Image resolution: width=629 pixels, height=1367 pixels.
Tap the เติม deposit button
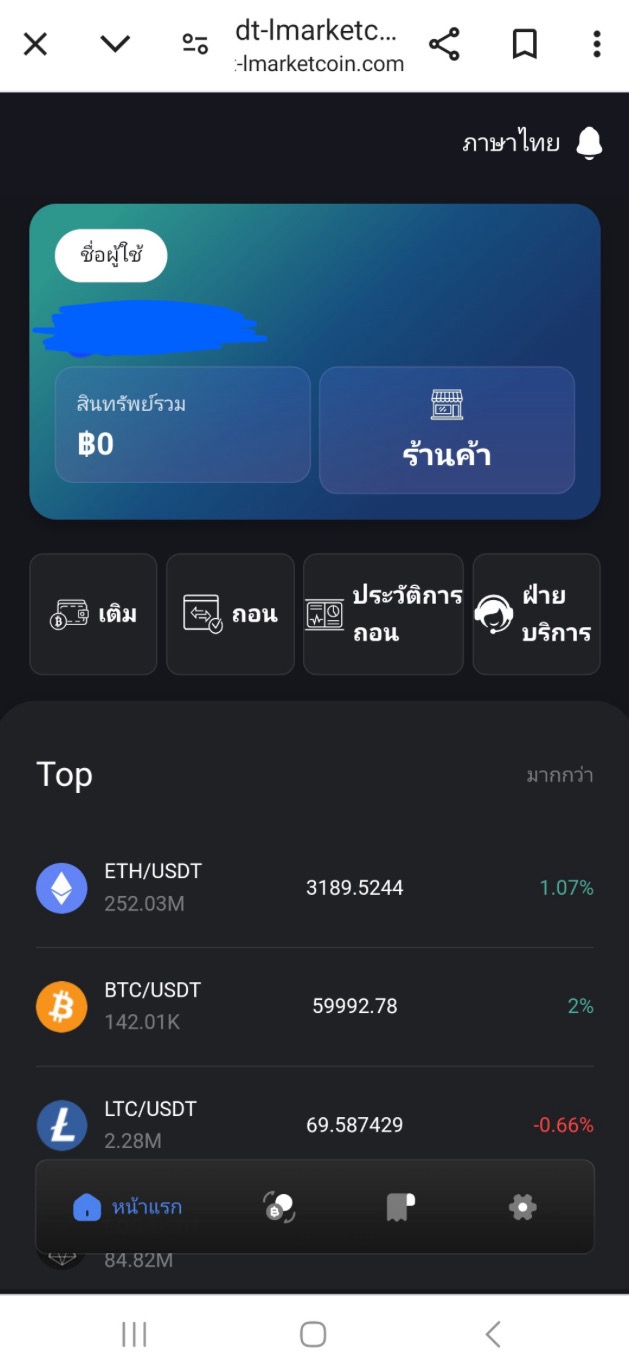click(93, 614)
